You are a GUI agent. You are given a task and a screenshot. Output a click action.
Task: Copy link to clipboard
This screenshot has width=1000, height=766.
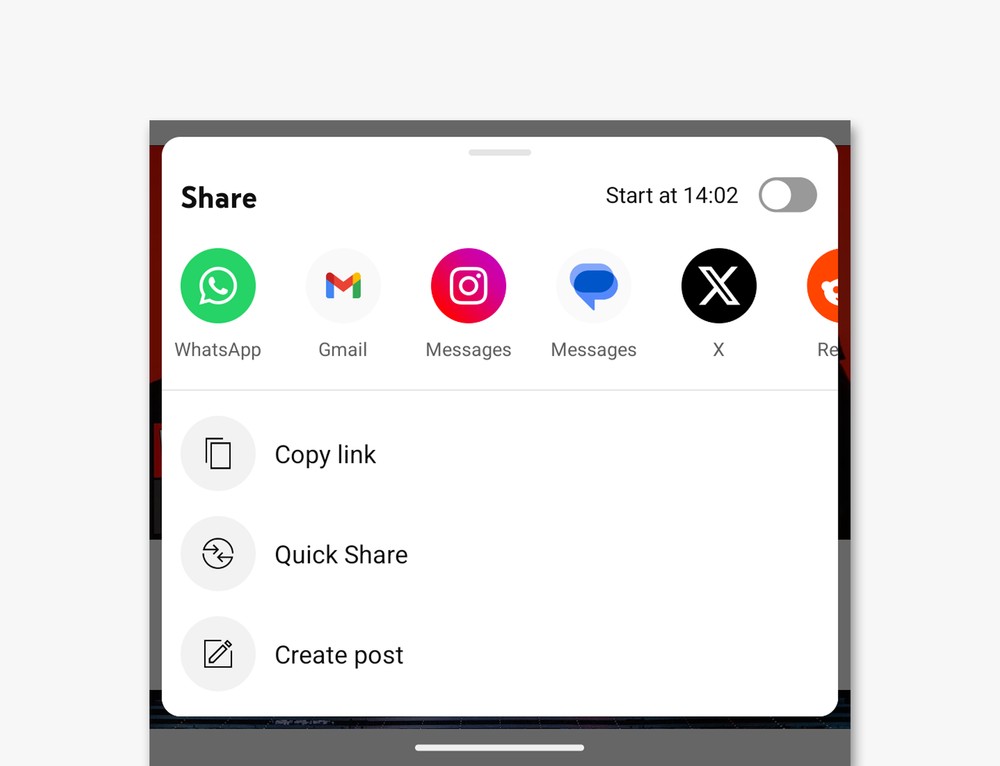[x=325, y=454]
